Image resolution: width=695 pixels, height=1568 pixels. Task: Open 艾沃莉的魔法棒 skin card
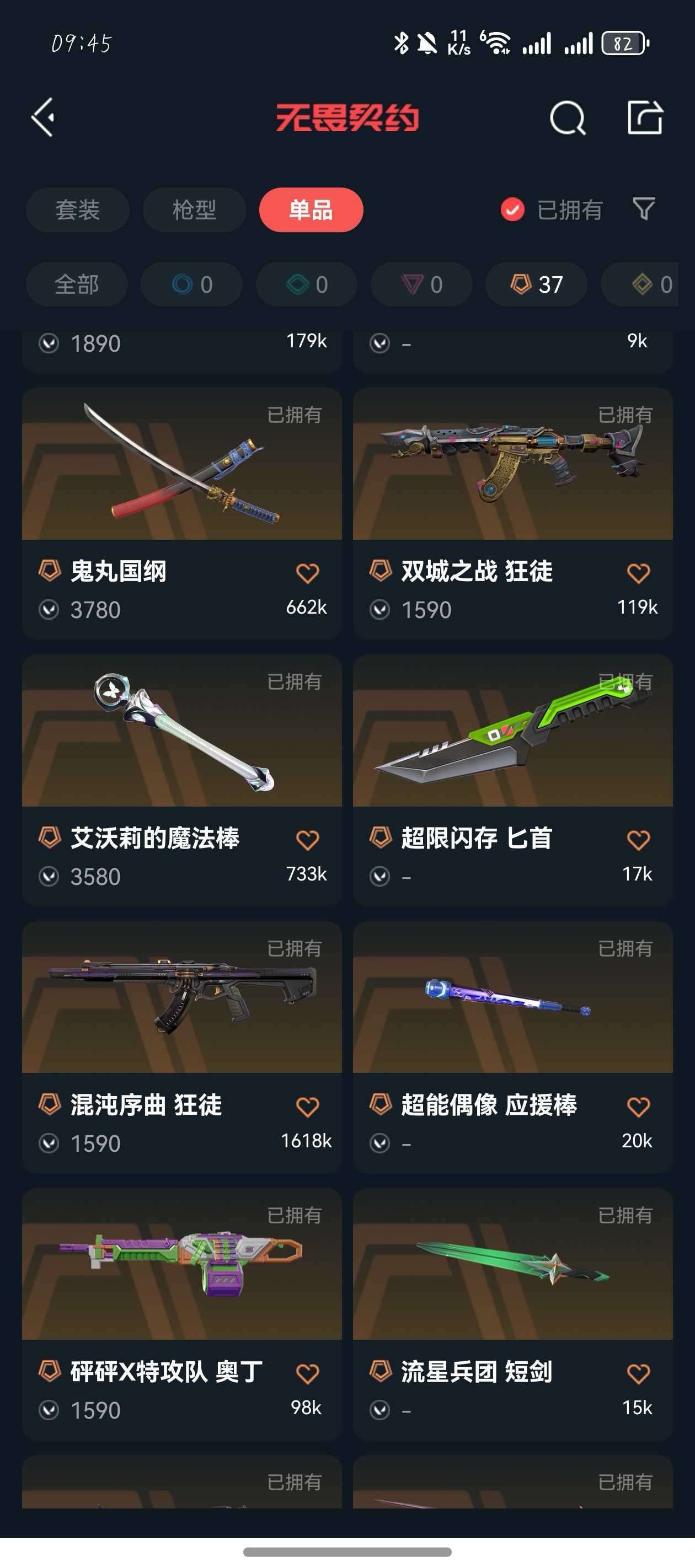[x=181, y=743]
